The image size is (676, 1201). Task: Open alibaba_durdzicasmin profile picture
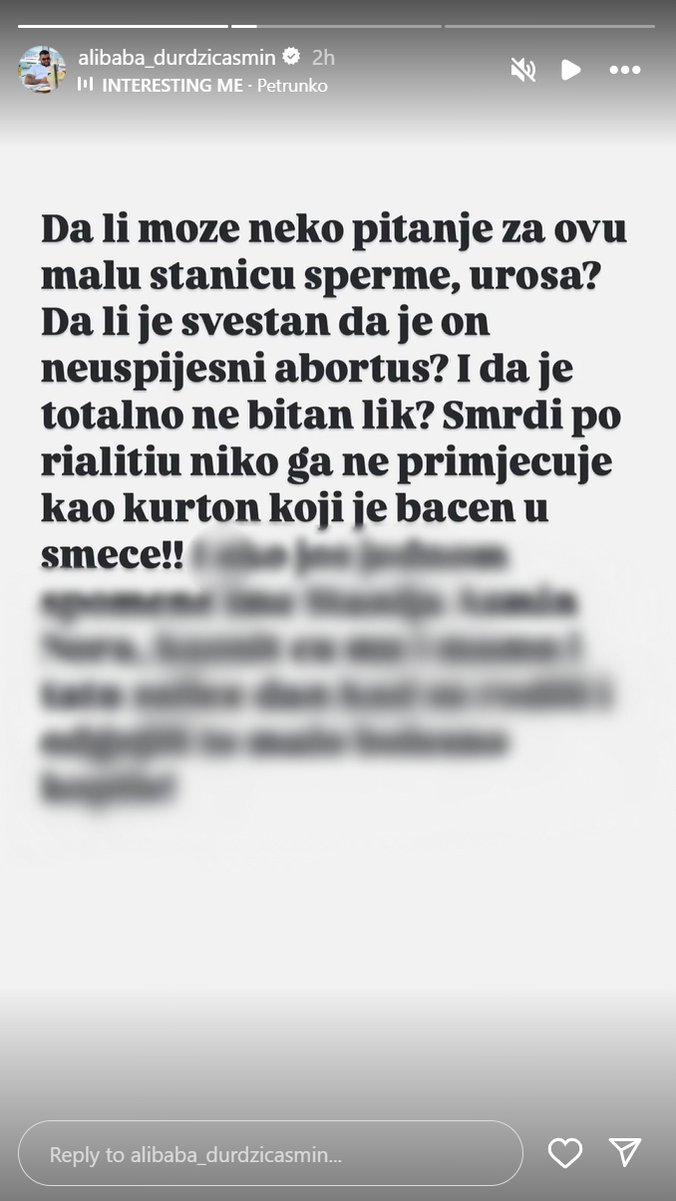coord(41,70)
